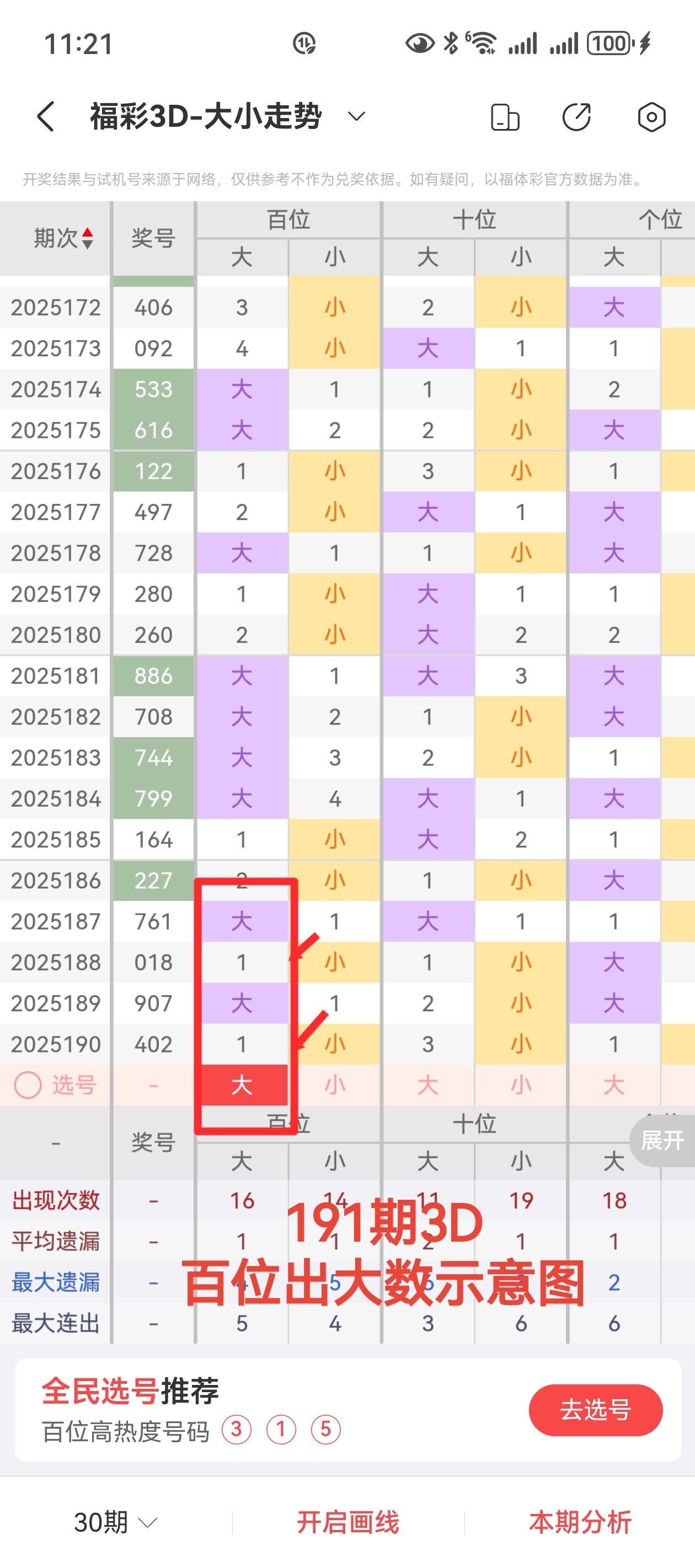This screenshot has width=695, height=1568.
Task: Expand the statistics panel via 展开
Action: point(661,1139)
